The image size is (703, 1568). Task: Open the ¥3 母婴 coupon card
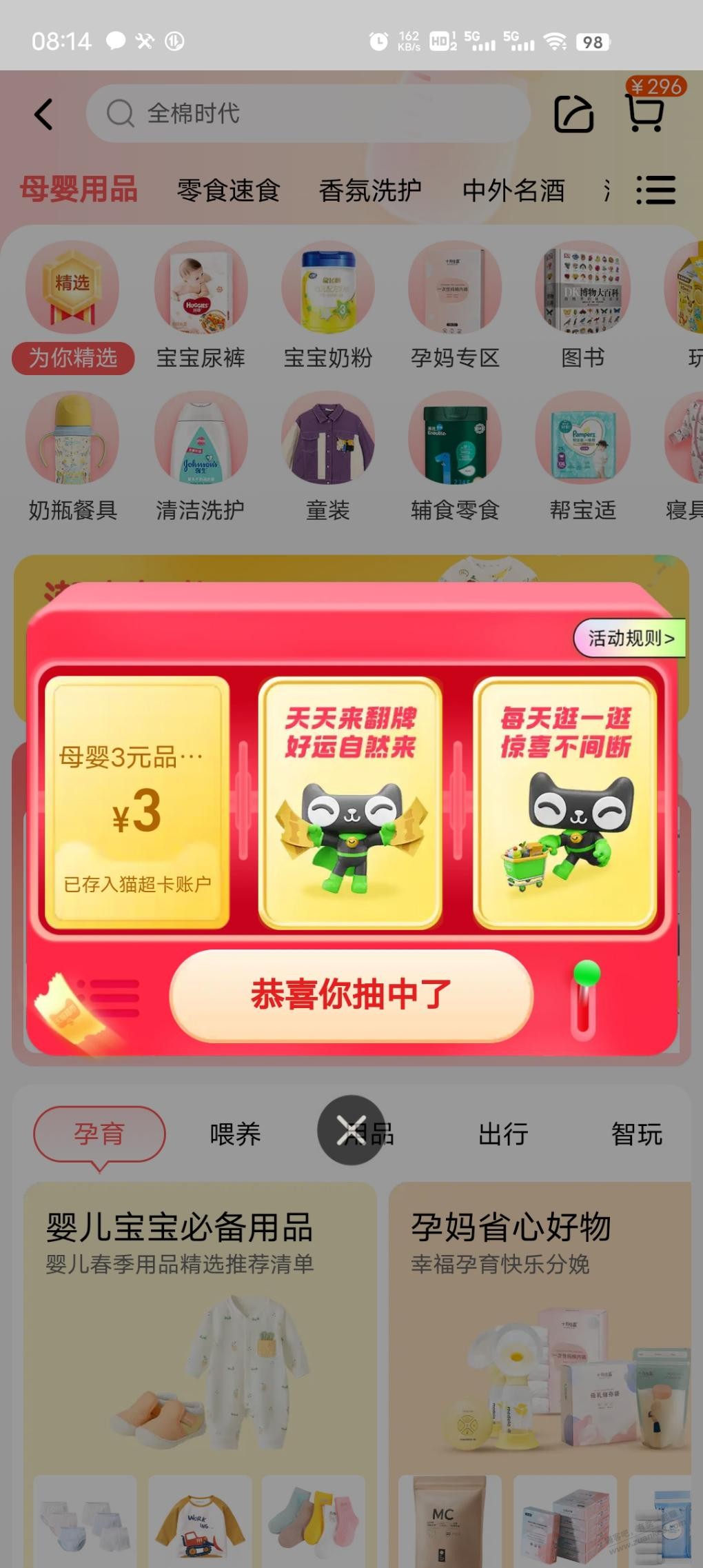pos(137,803)
